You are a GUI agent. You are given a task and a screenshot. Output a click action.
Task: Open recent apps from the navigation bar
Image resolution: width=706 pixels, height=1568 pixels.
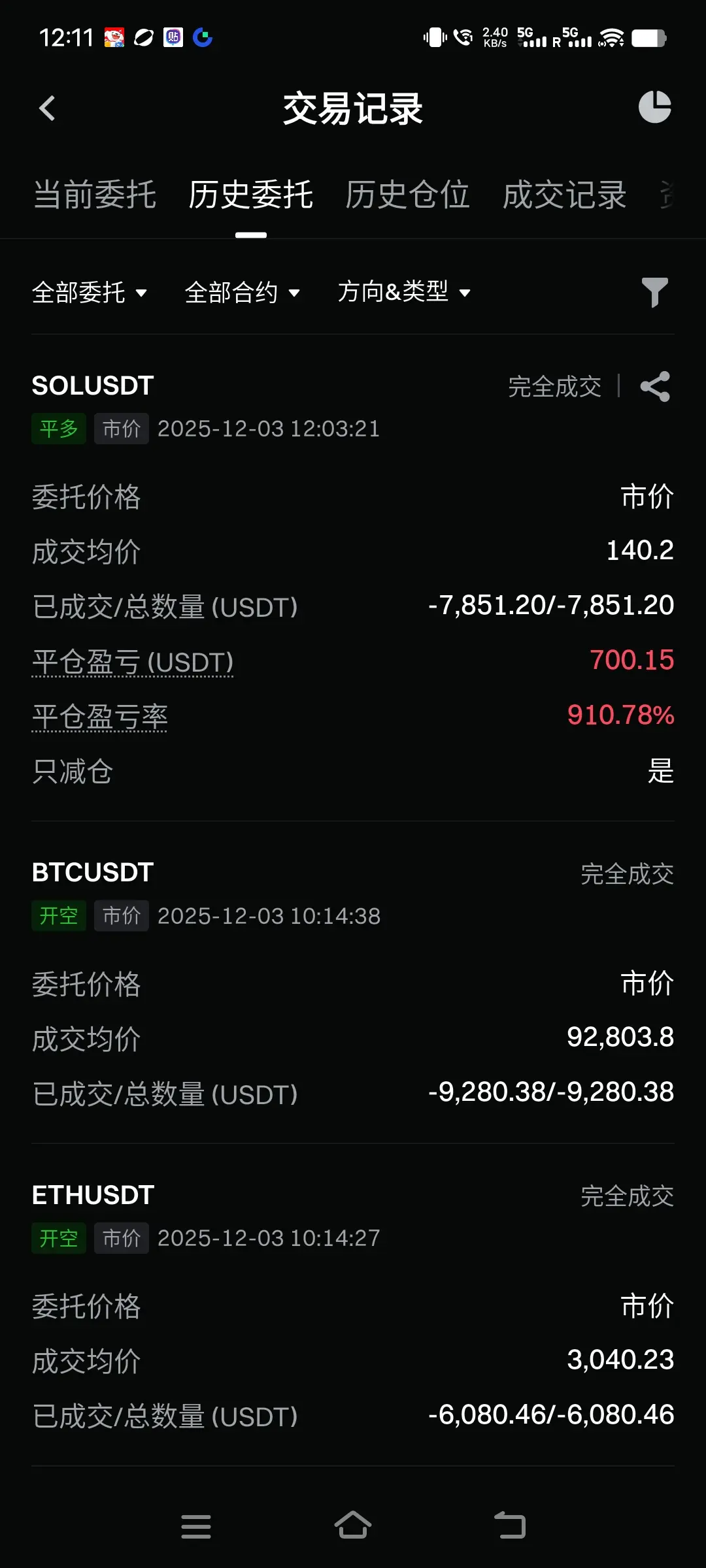(196, 1526)
